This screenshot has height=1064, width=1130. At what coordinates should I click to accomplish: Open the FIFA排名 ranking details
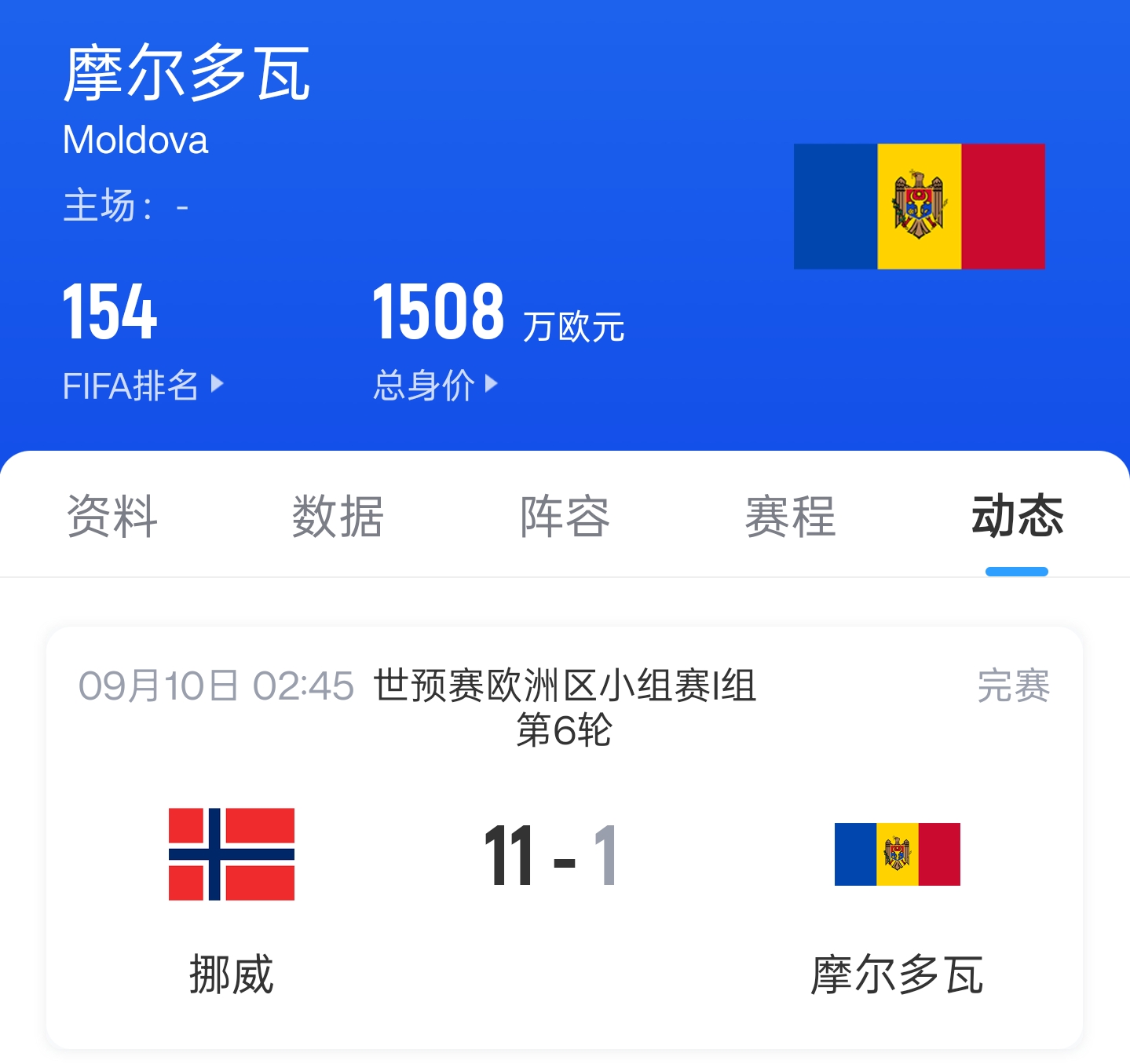point(143,386)
